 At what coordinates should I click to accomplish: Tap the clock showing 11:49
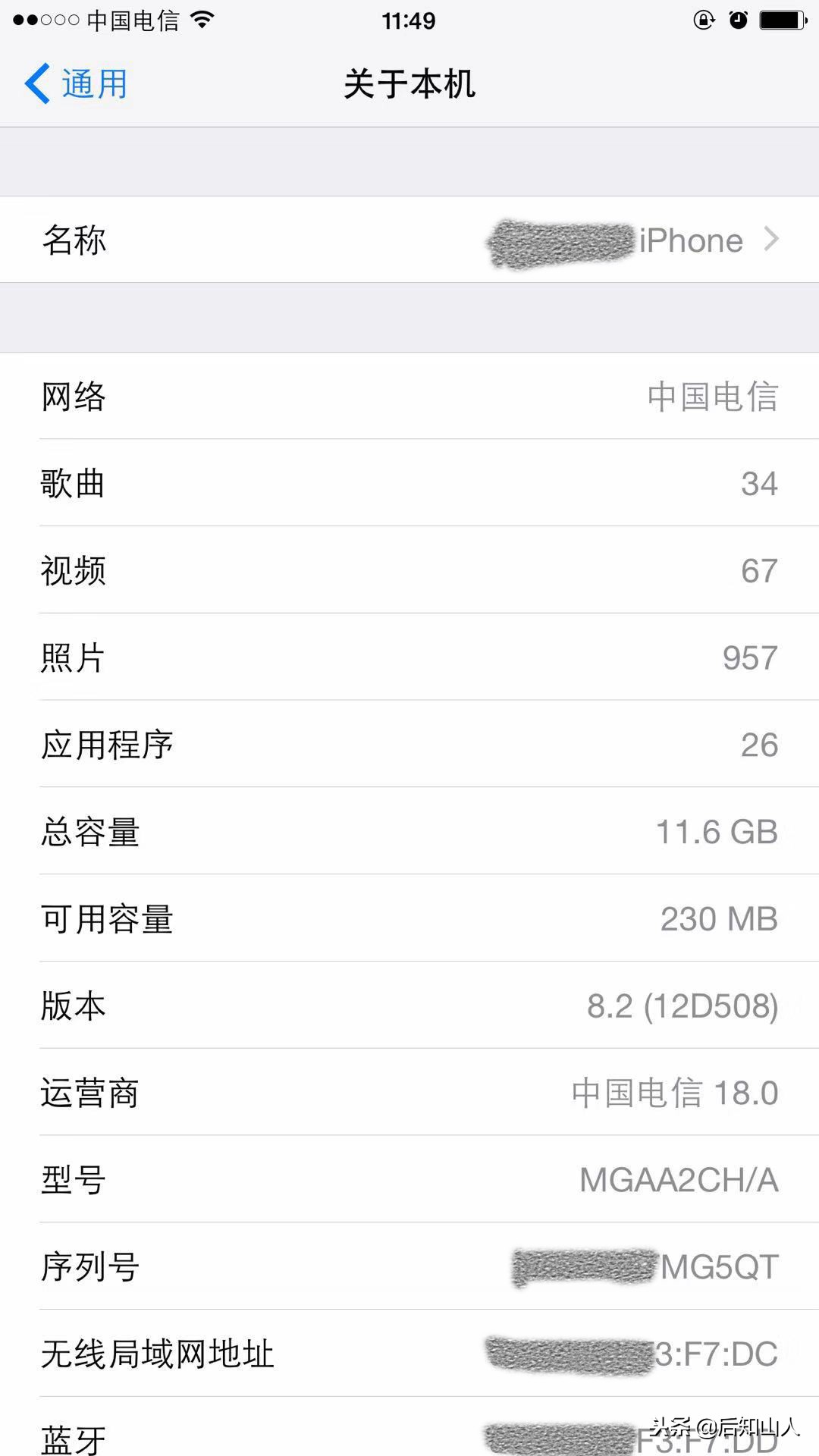click(x=409, y=20)
